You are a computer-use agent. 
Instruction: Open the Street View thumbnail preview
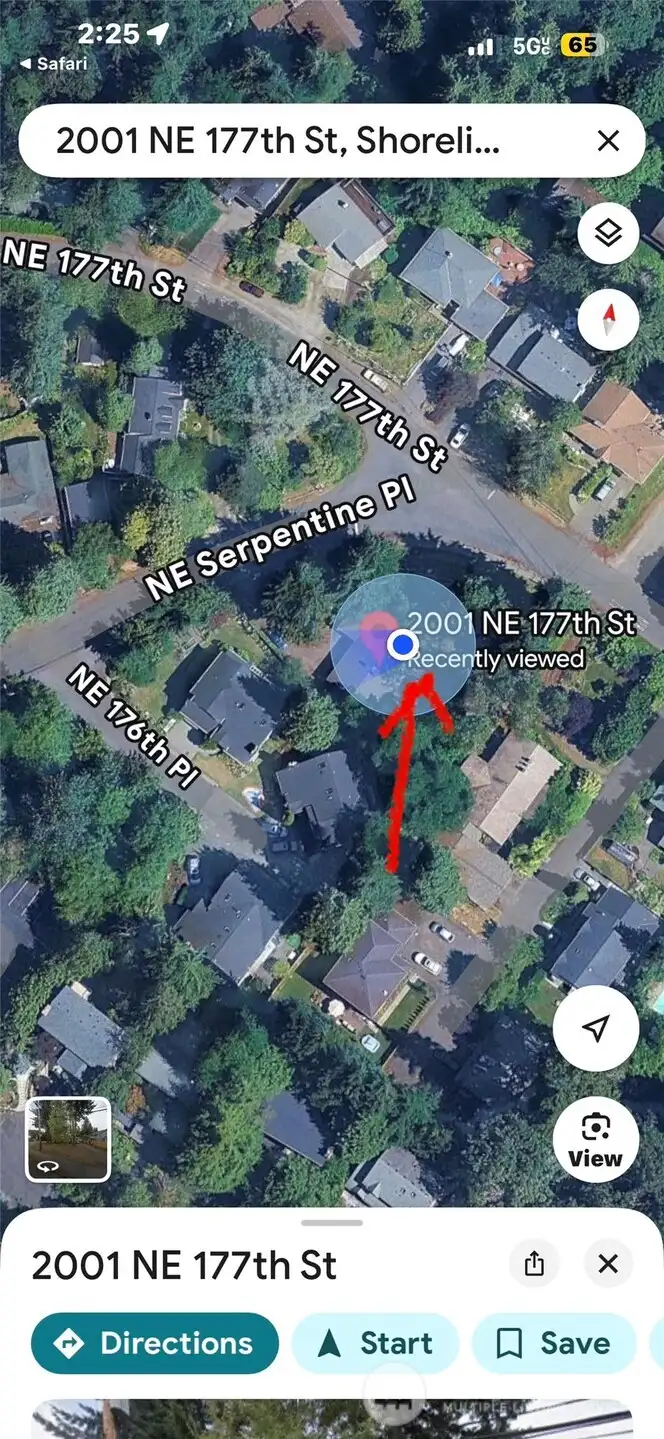coord(68,1139)
